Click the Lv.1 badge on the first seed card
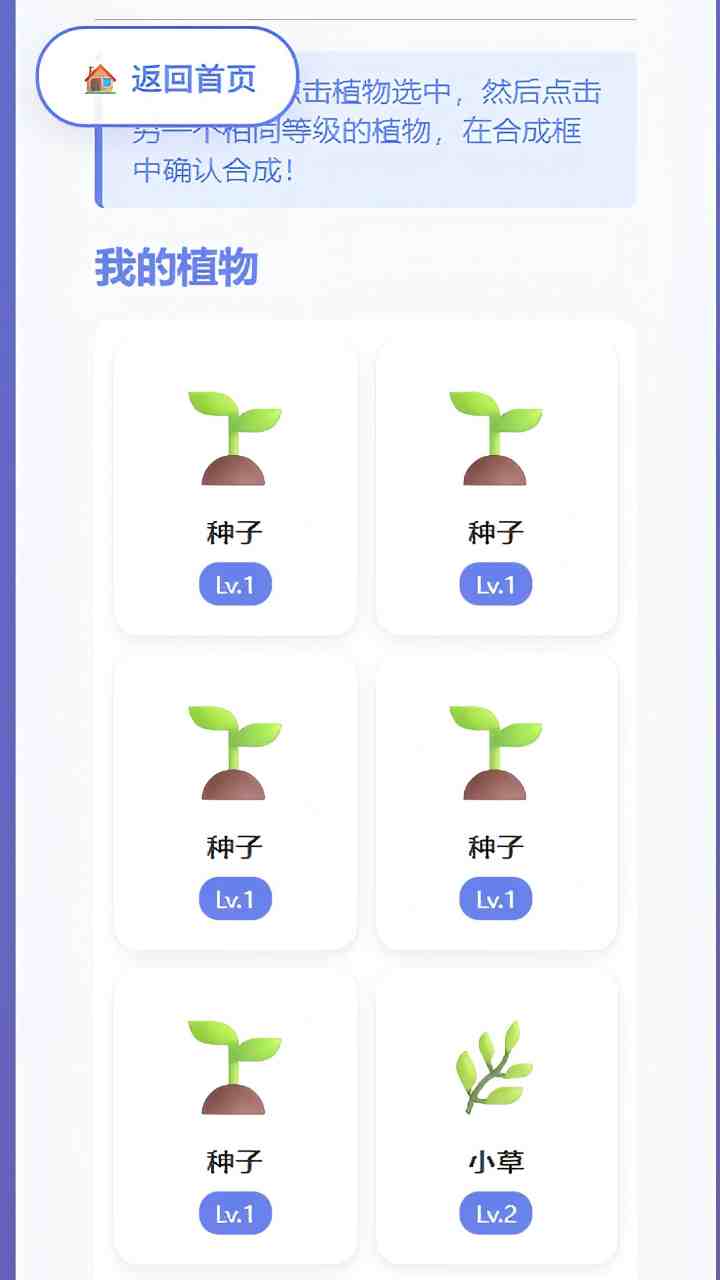720x1280 pixels. 235,584
